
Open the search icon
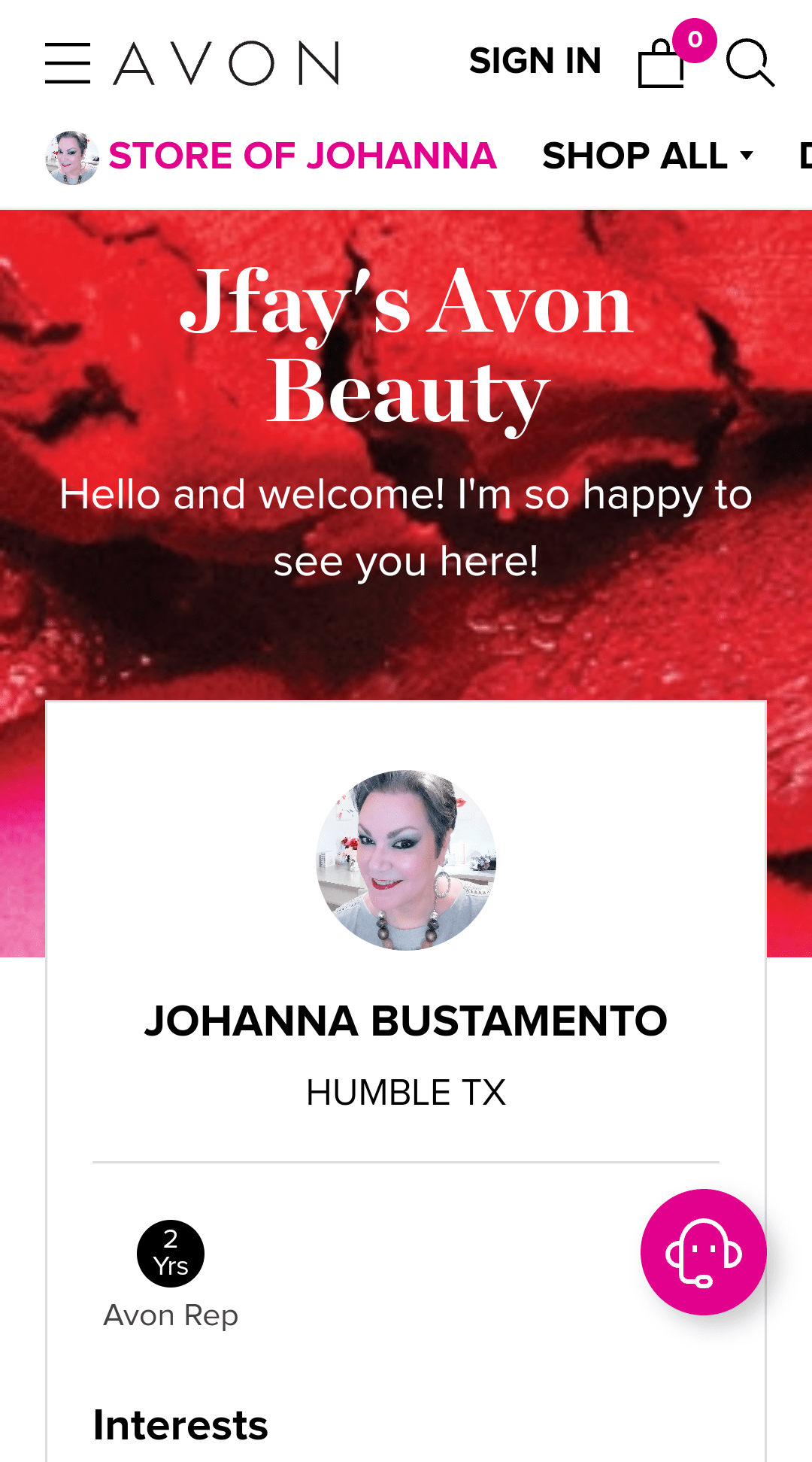[750, 62]
